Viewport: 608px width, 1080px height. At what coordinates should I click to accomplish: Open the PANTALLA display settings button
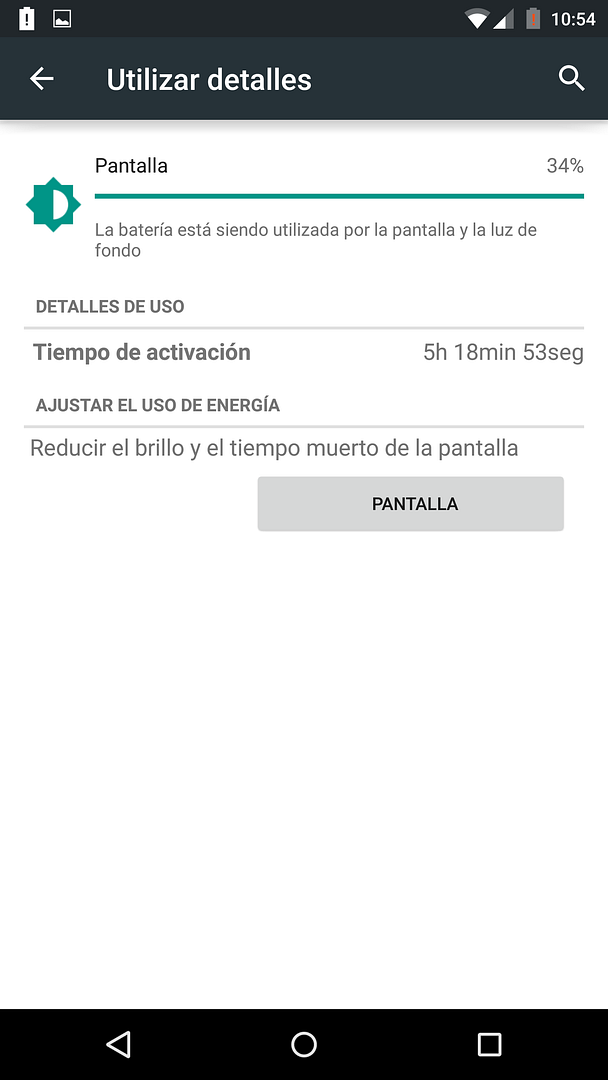411,504
